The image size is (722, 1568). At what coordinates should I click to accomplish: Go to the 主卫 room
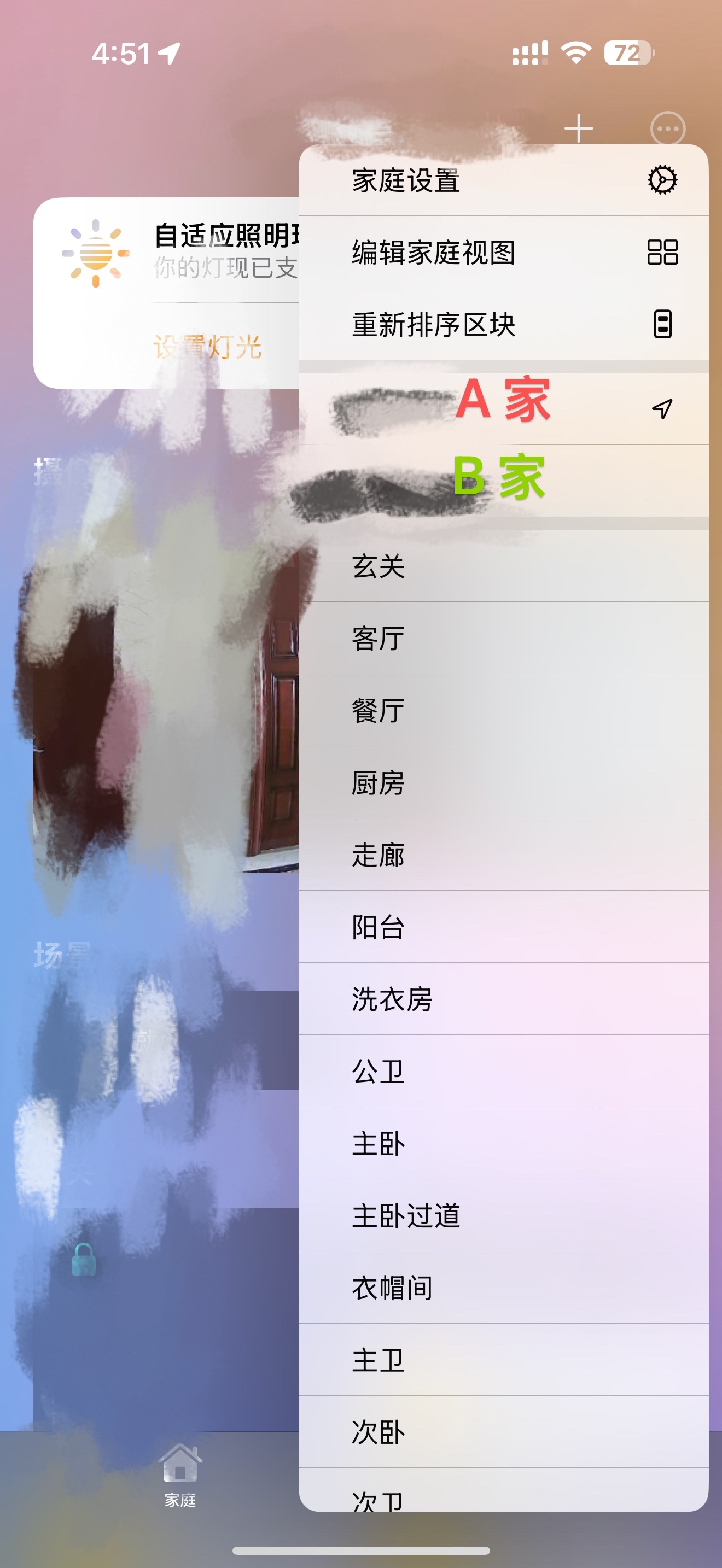pyautogui.click(x=503, y=1359)
